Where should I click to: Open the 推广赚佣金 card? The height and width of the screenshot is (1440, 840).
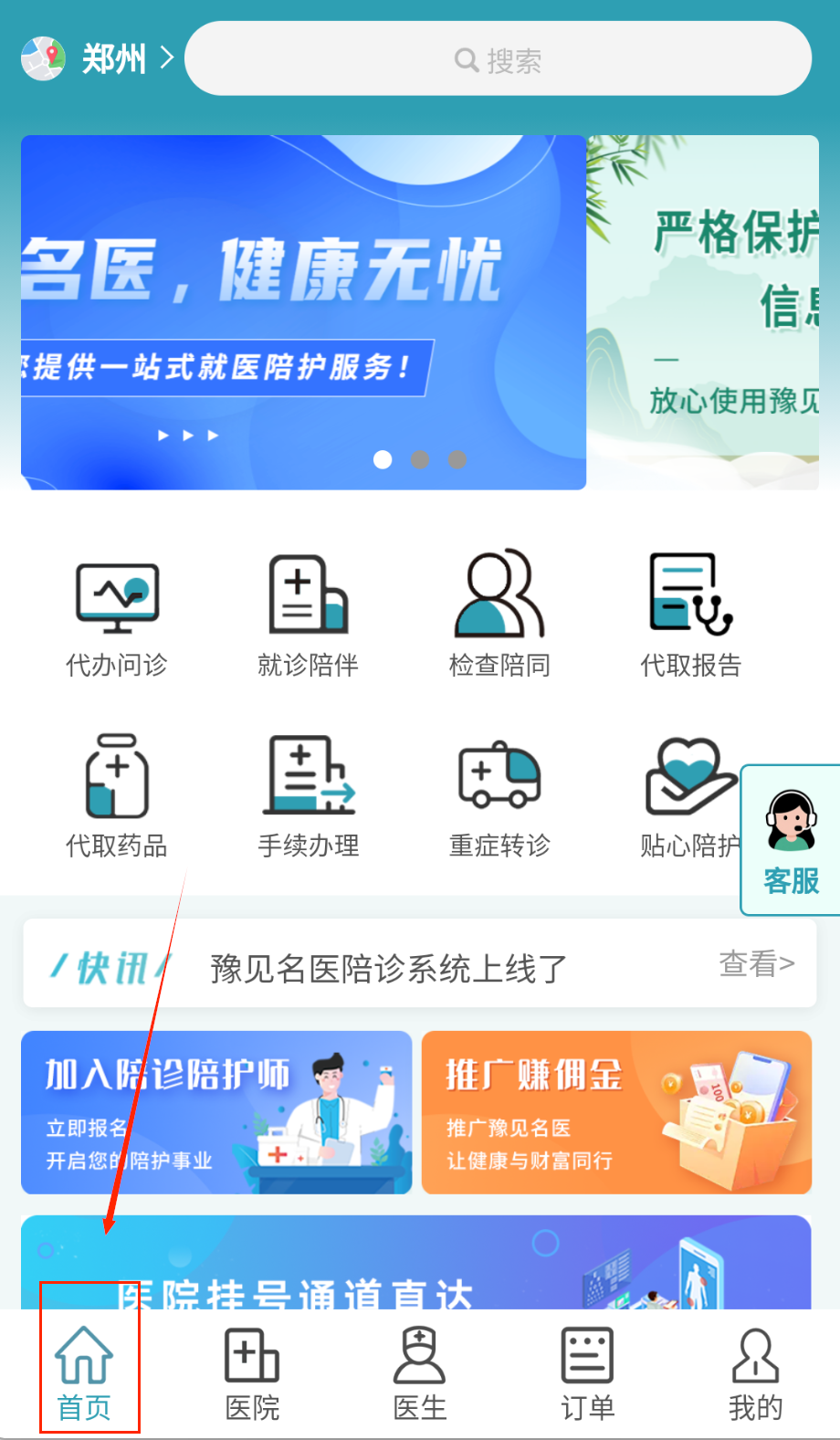point(616,1112)
